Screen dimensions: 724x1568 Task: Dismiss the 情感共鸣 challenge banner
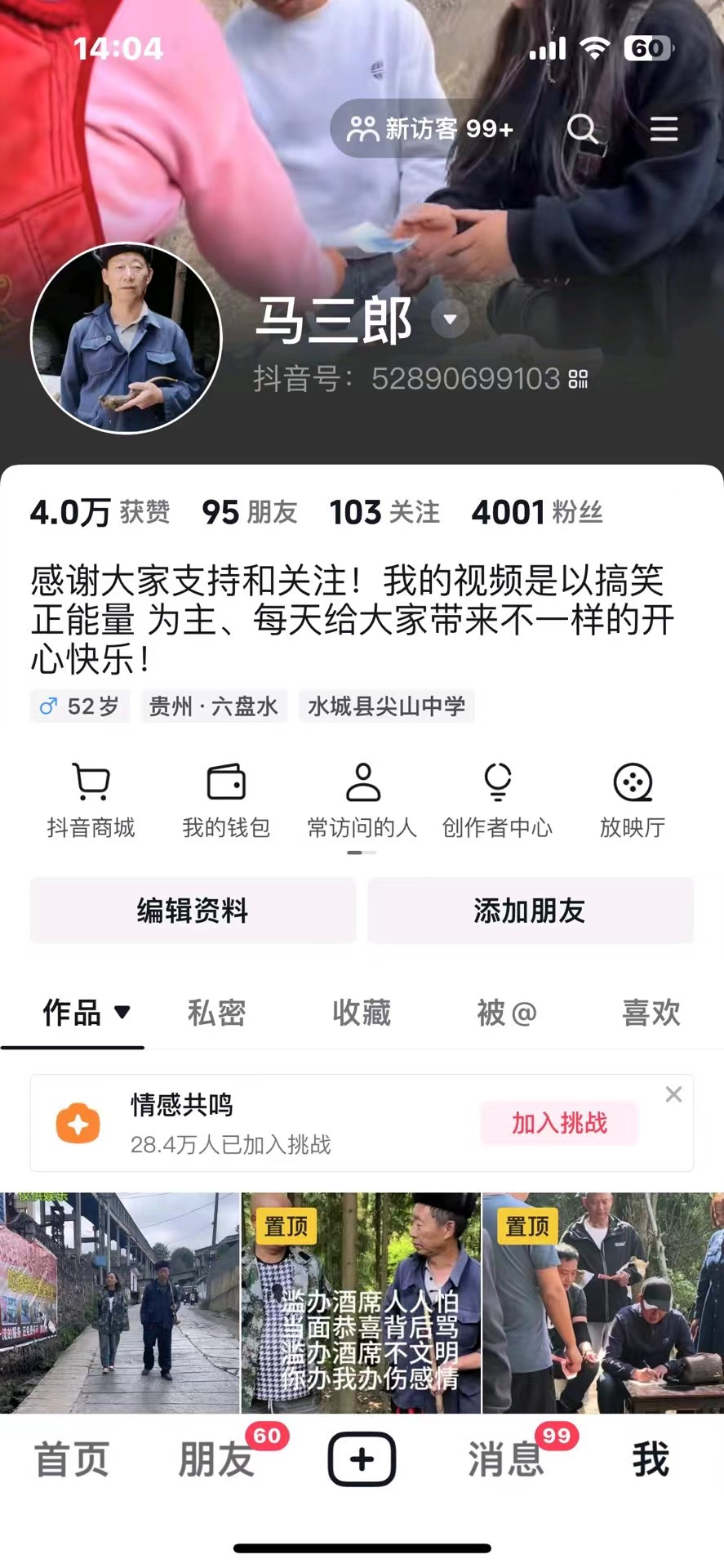[x=673, y=1094]
